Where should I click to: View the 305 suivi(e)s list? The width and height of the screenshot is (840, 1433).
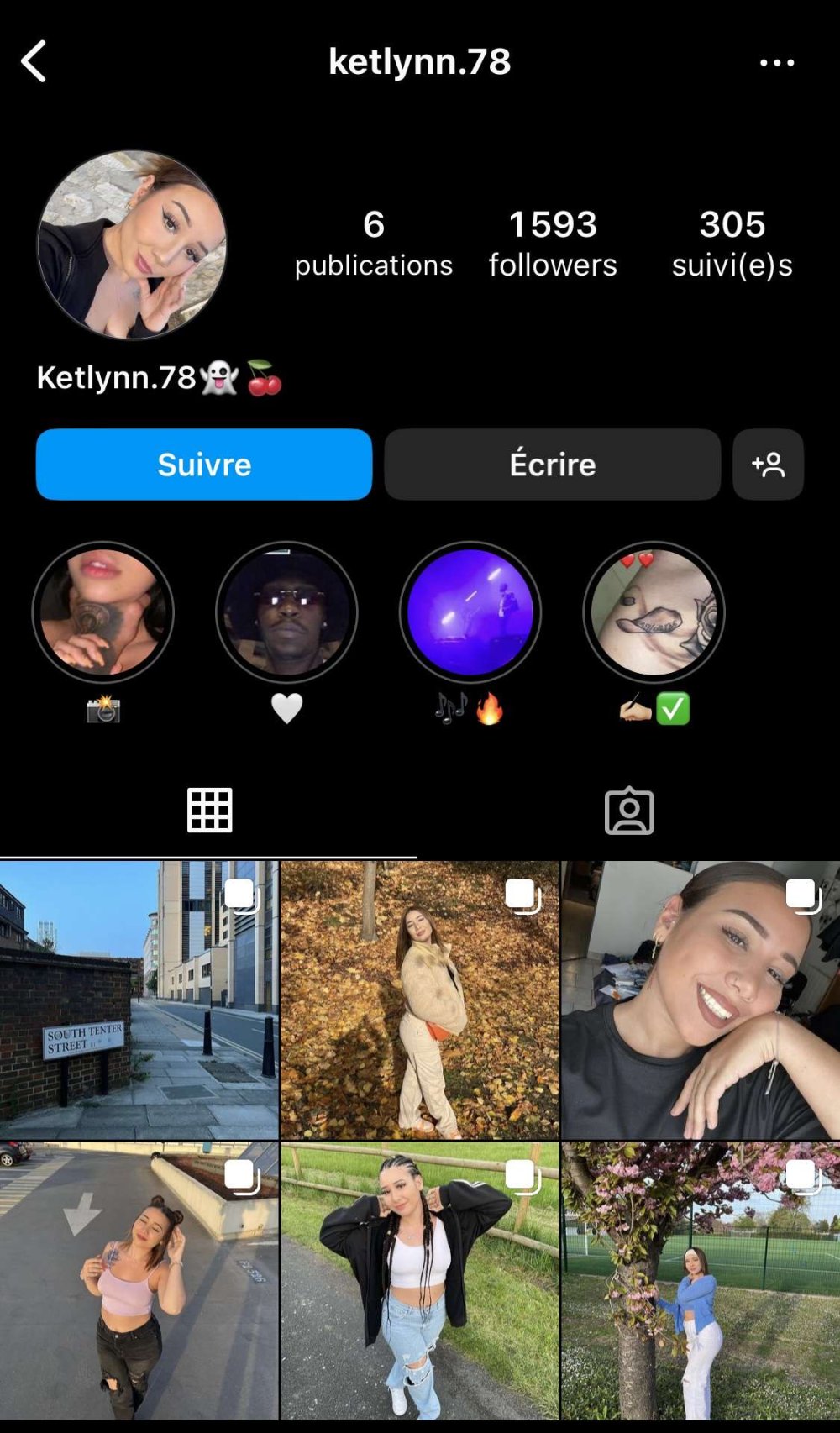(732, 244)
